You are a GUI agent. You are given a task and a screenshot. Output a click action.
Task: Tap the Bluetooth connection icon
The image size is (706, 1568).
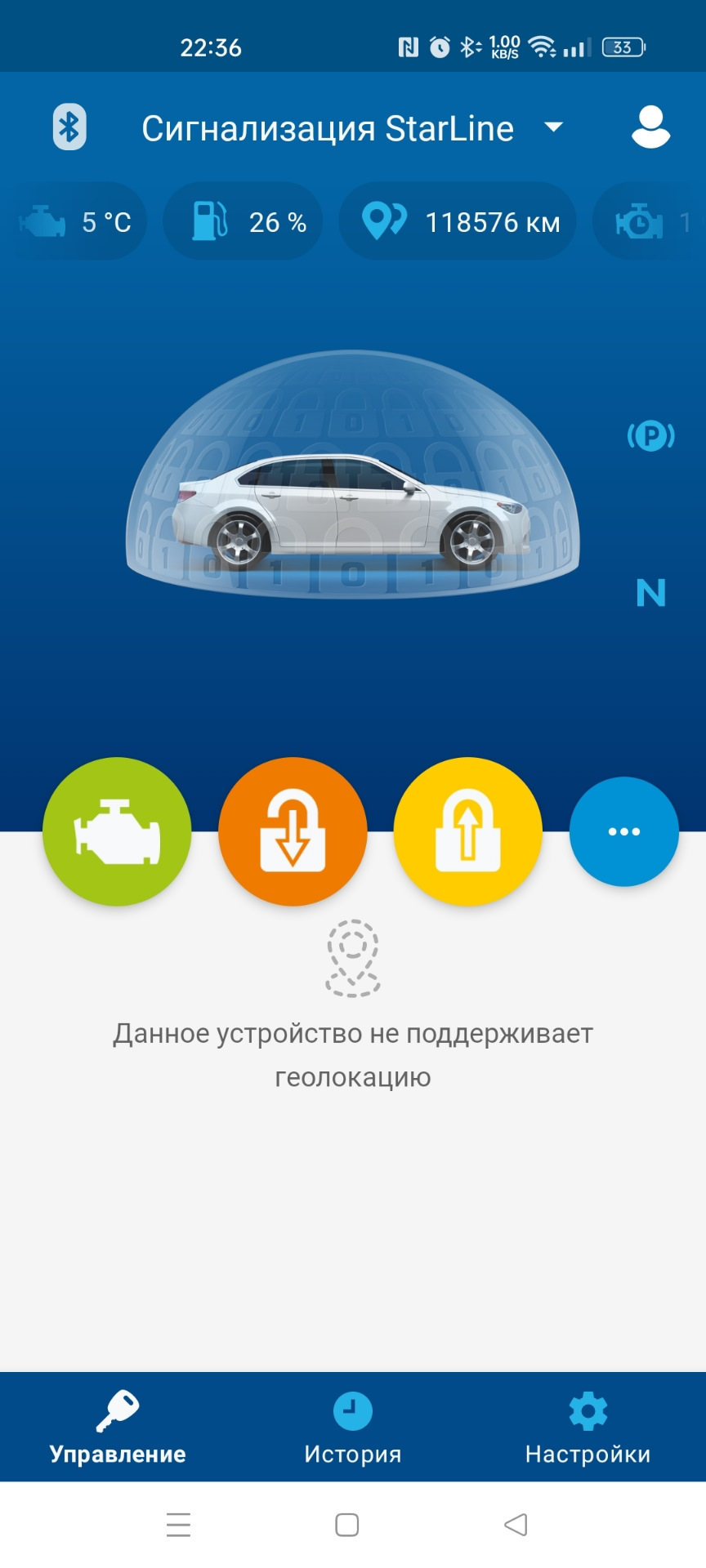pyautogui.click(x=69, y=127)
